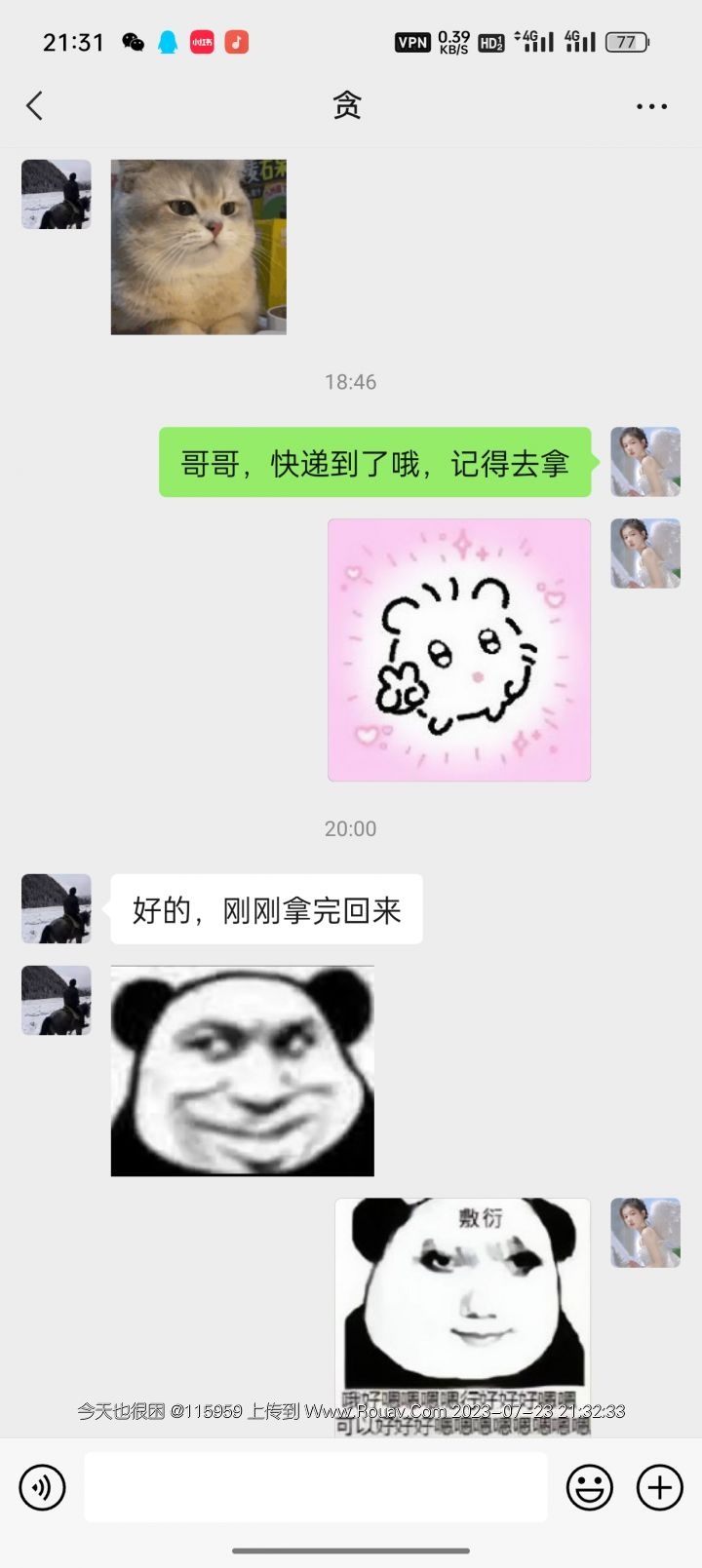
Task: Open the grinning panda meme sticker
Action: click(242, 1071)
